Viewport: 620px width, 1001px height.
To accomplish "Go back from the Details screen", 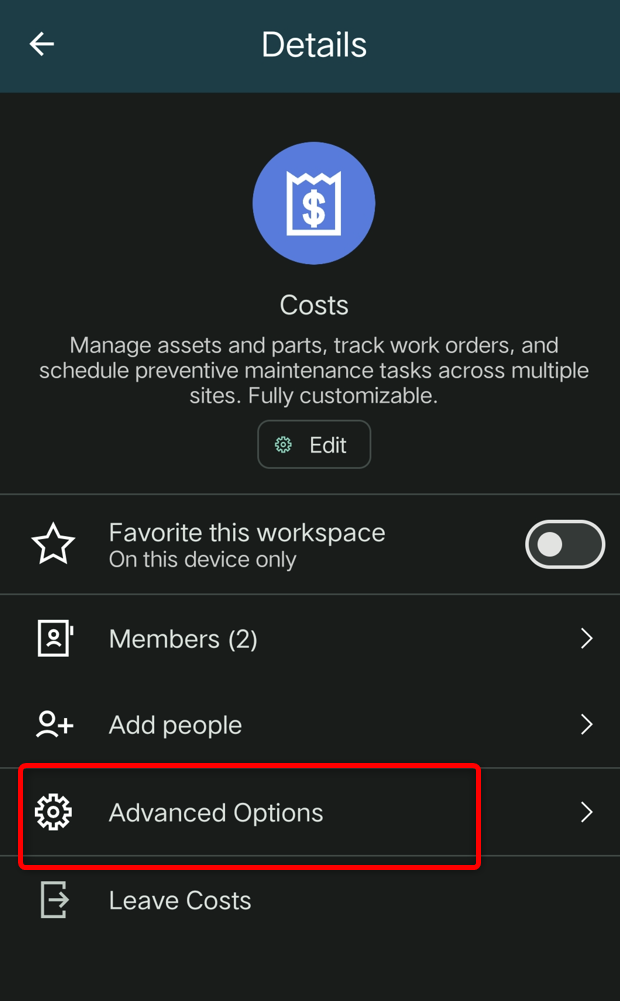I will click(x=42, y=44).
